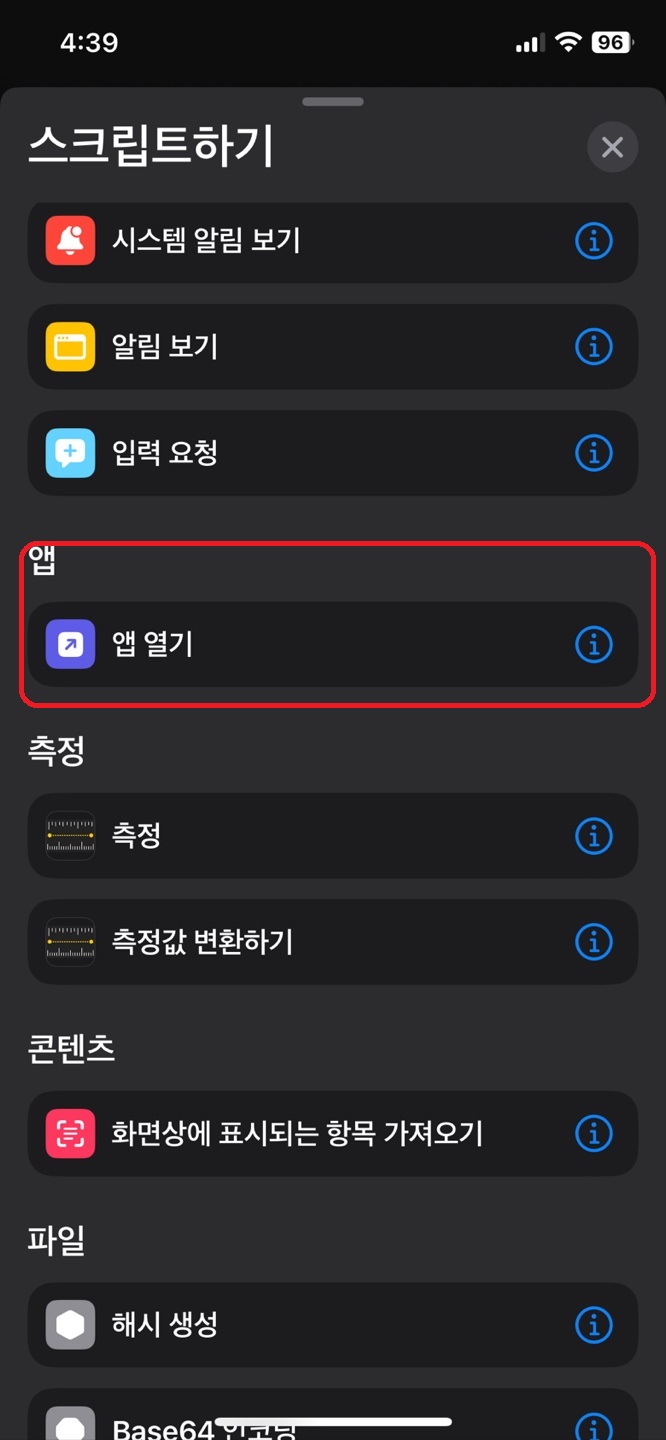Screen dimensions: 666x1440
Task: Select the 시스템 알림 보기 action
Action: [332, 242]
